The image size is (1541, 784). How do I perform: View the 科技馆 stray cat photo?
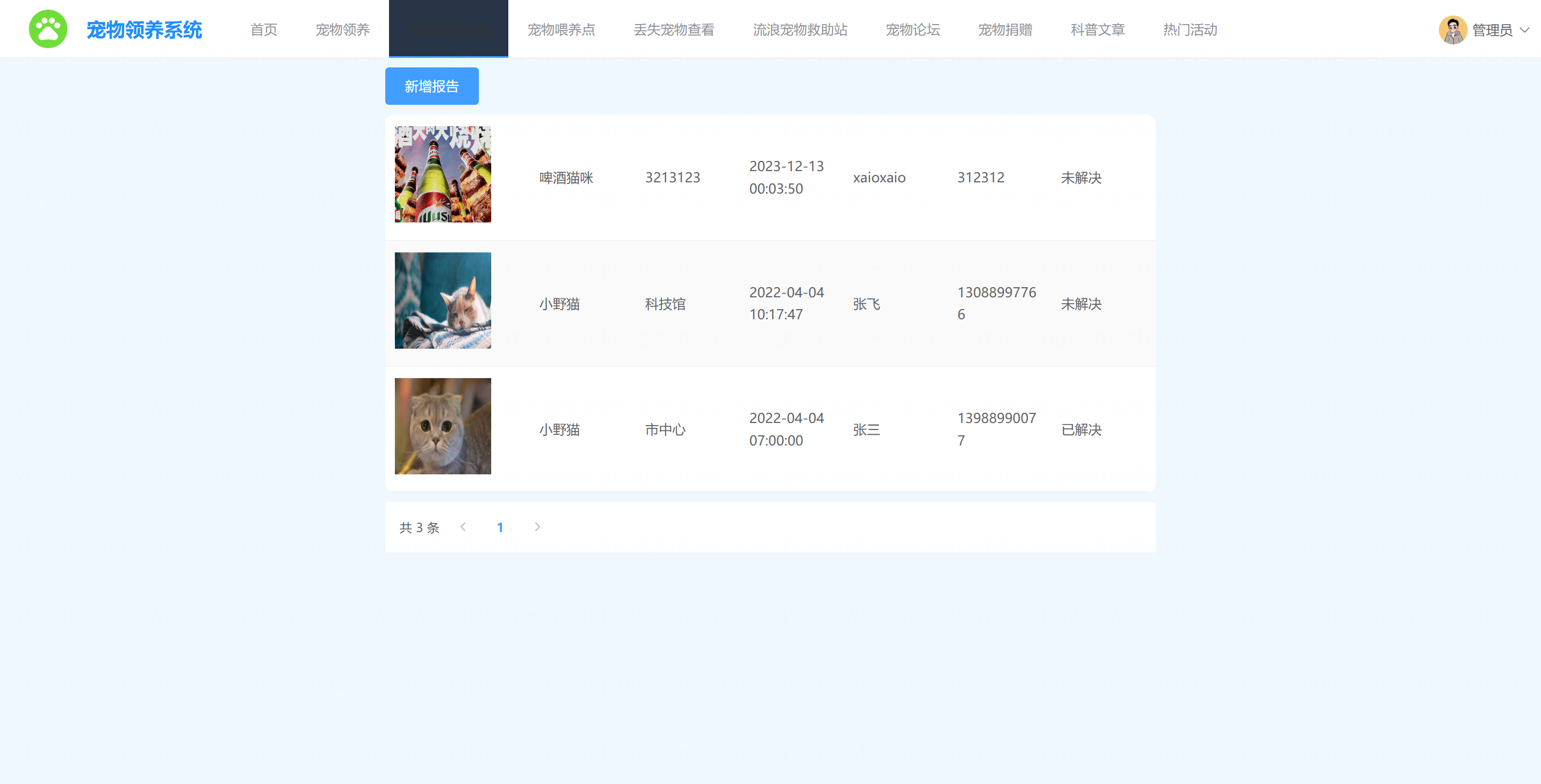tap(443, 300)
